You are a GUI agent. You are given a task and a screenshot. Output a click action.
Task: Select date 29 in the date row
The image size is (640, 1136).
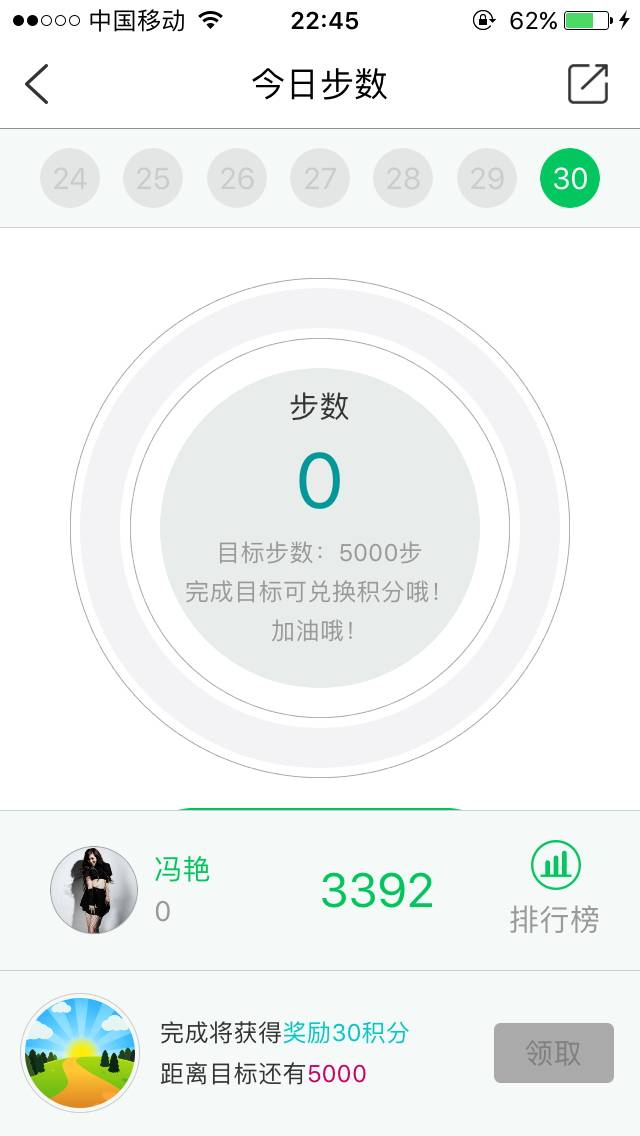[487, 178]
